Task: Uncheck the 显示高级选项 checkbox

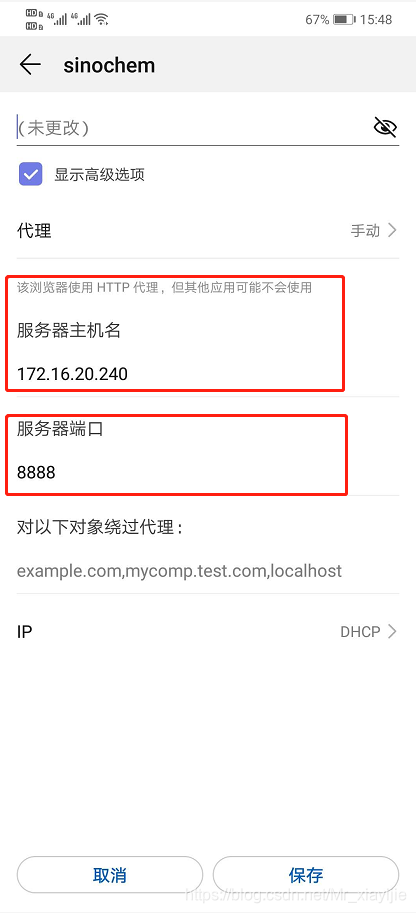Action: point(31,174)
